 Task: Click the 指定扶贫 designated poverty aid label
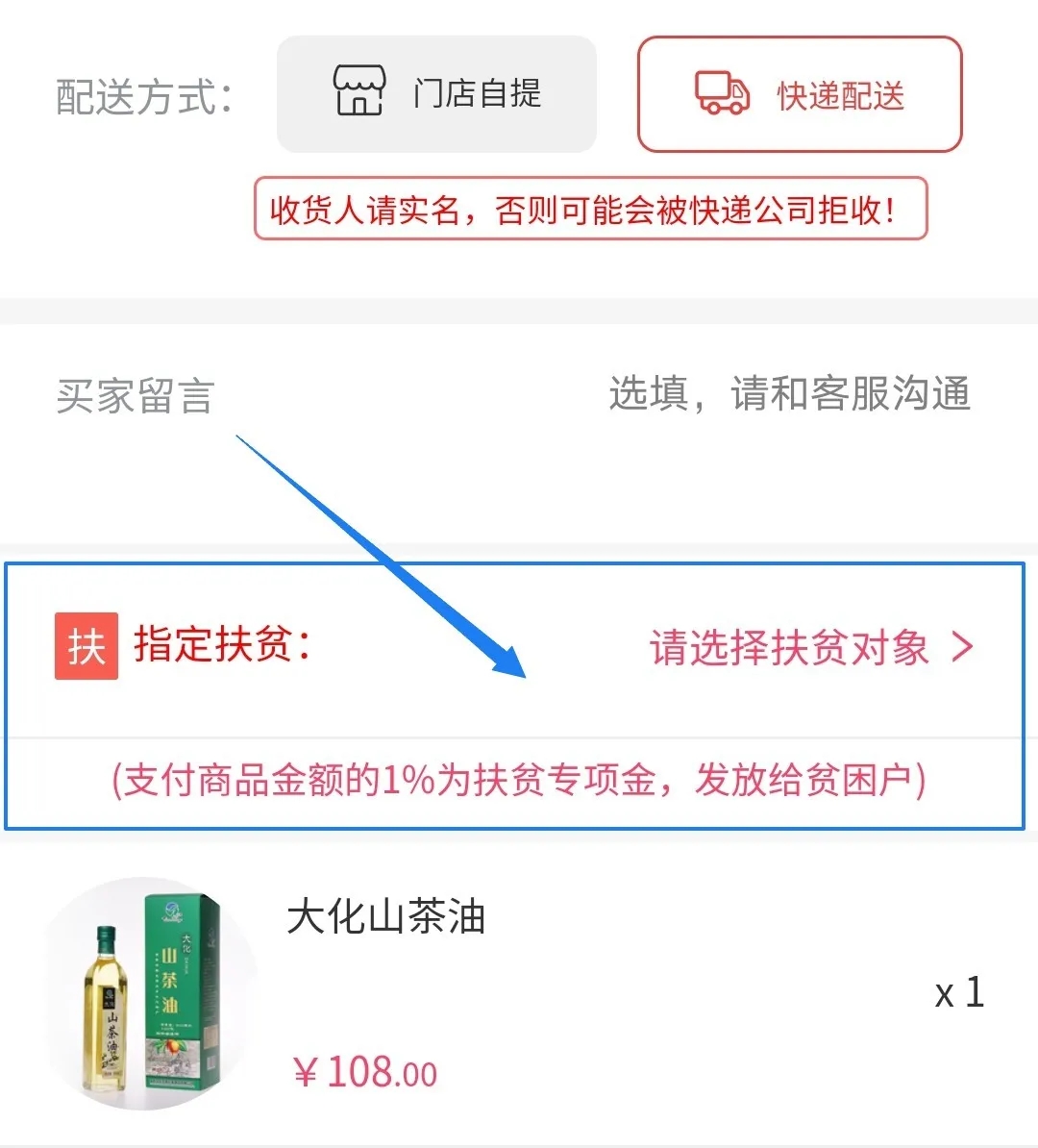(221, 644)
